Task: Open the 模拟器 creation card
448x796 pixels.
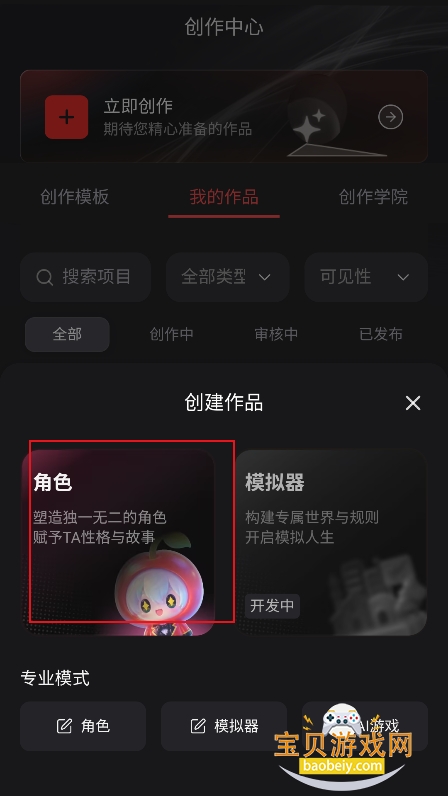Action: coord(331,543)
